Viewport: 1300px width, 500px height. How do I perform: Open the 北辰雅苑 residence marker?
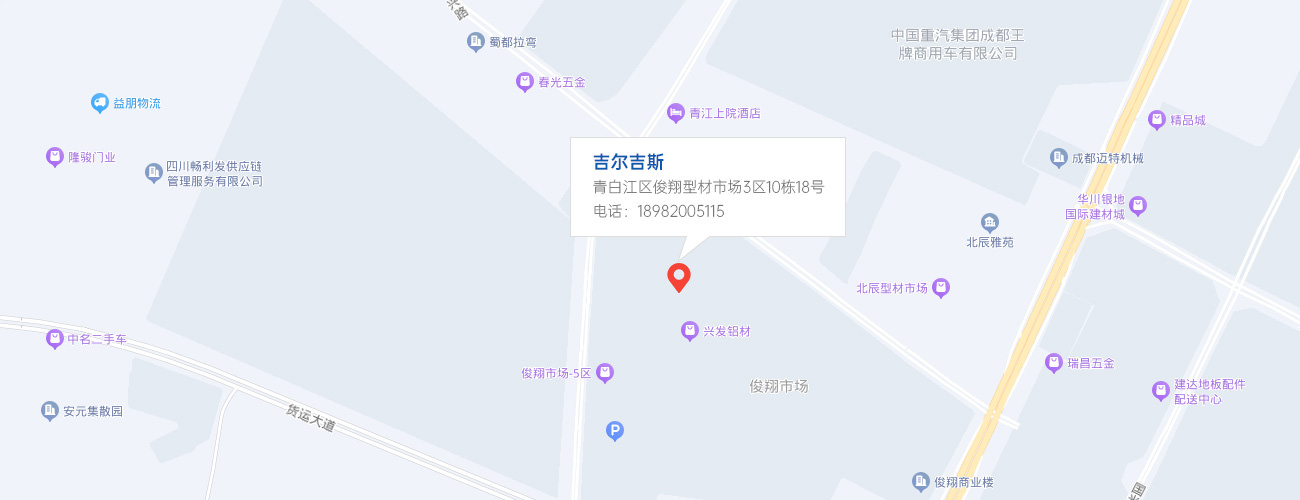coord(989,222)
